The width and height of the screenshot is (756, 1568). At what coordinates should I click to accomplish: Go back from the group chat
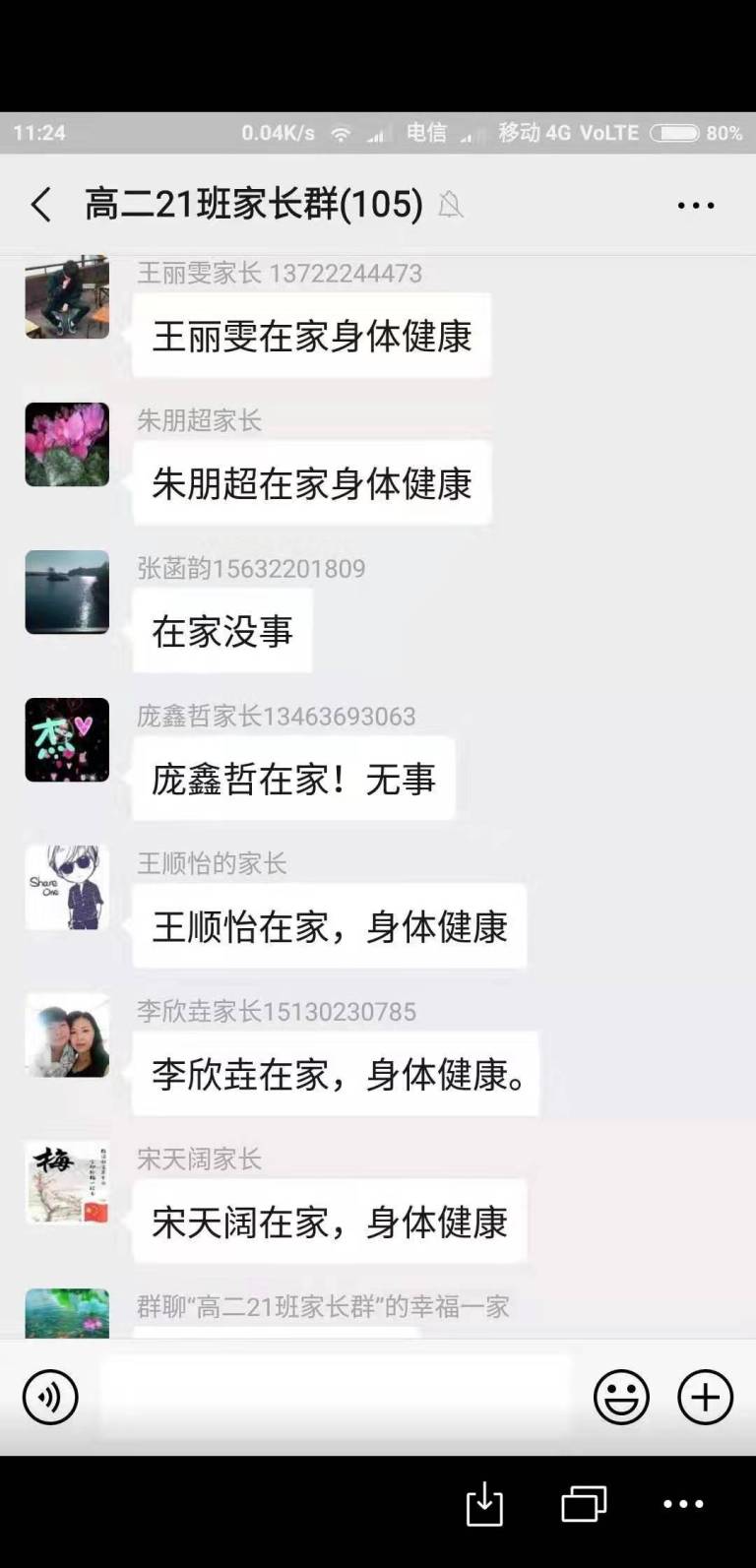(x=41, y=205)
